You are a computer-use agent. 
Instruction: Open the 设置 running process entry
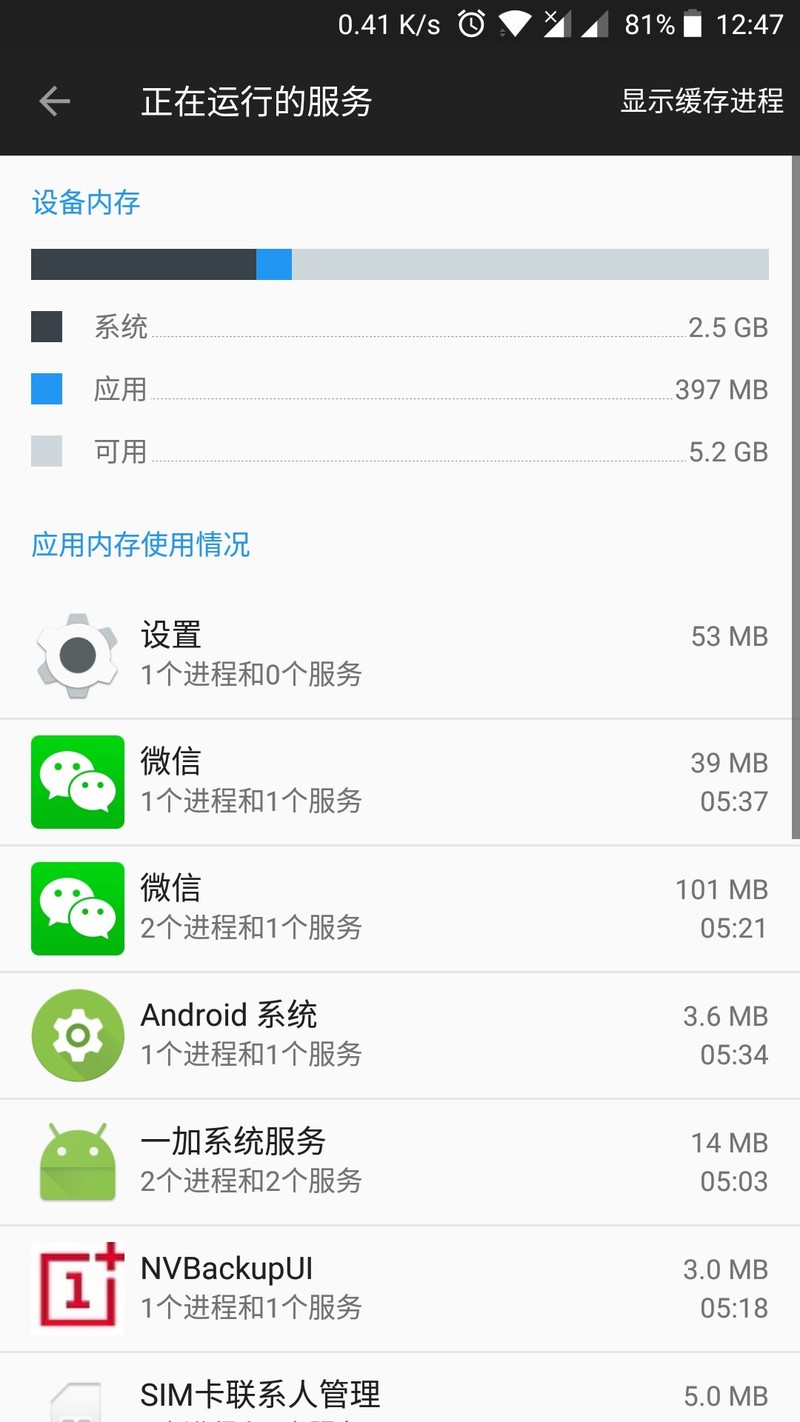coord(400,655)
